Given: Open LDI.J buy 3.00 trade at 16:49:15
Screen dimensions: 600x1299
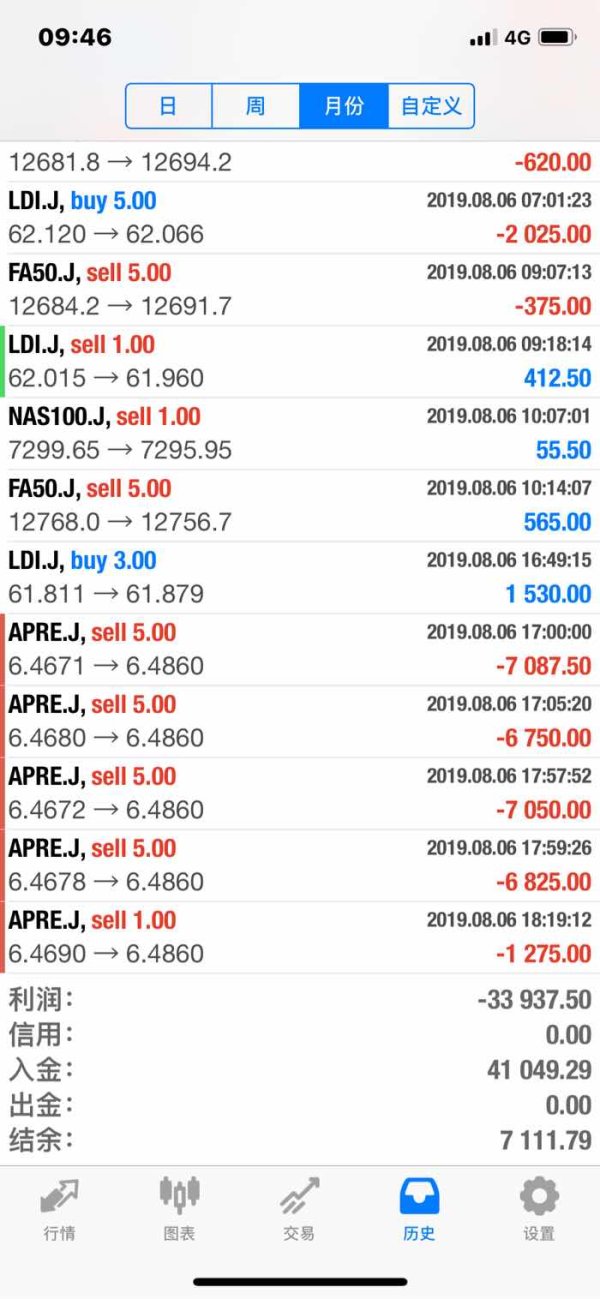Looking at the screenshot, I should (300, 578).
